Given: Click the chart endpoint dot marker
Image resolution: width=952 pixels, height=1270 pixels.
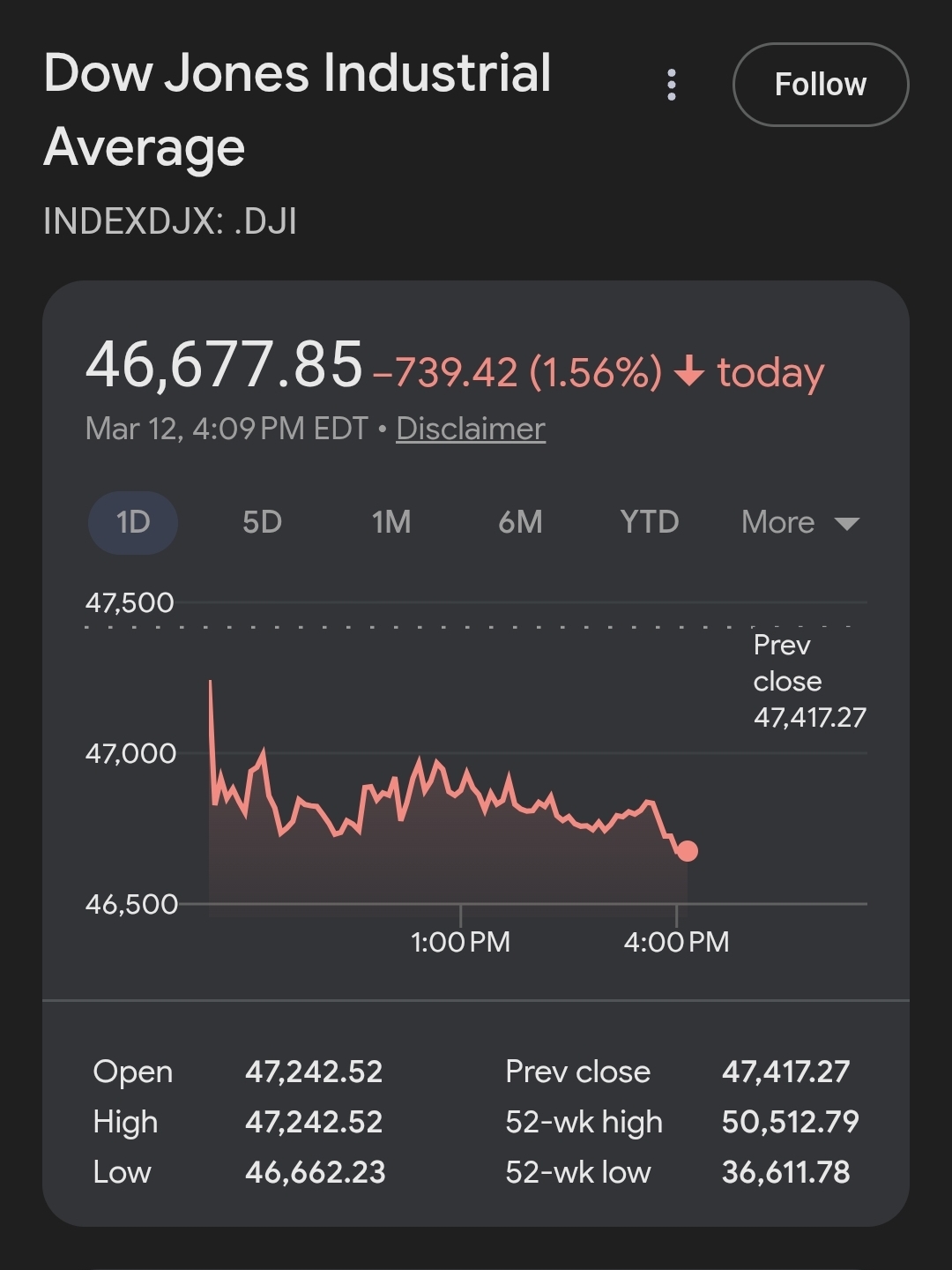Looking at the screenshot, I should 687,850.
